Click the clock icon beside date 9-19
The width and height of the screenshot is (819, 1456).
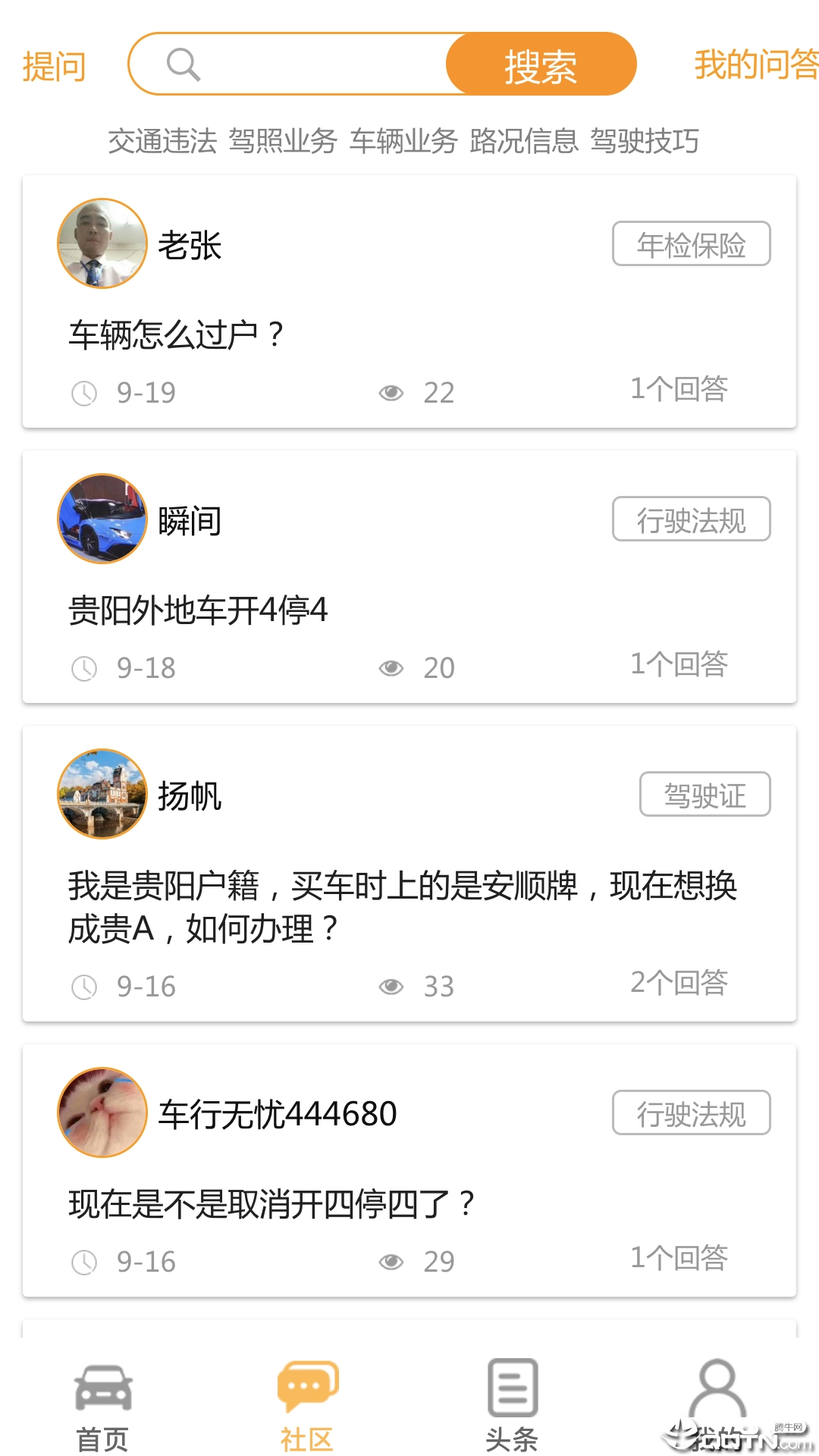[85, 392]
